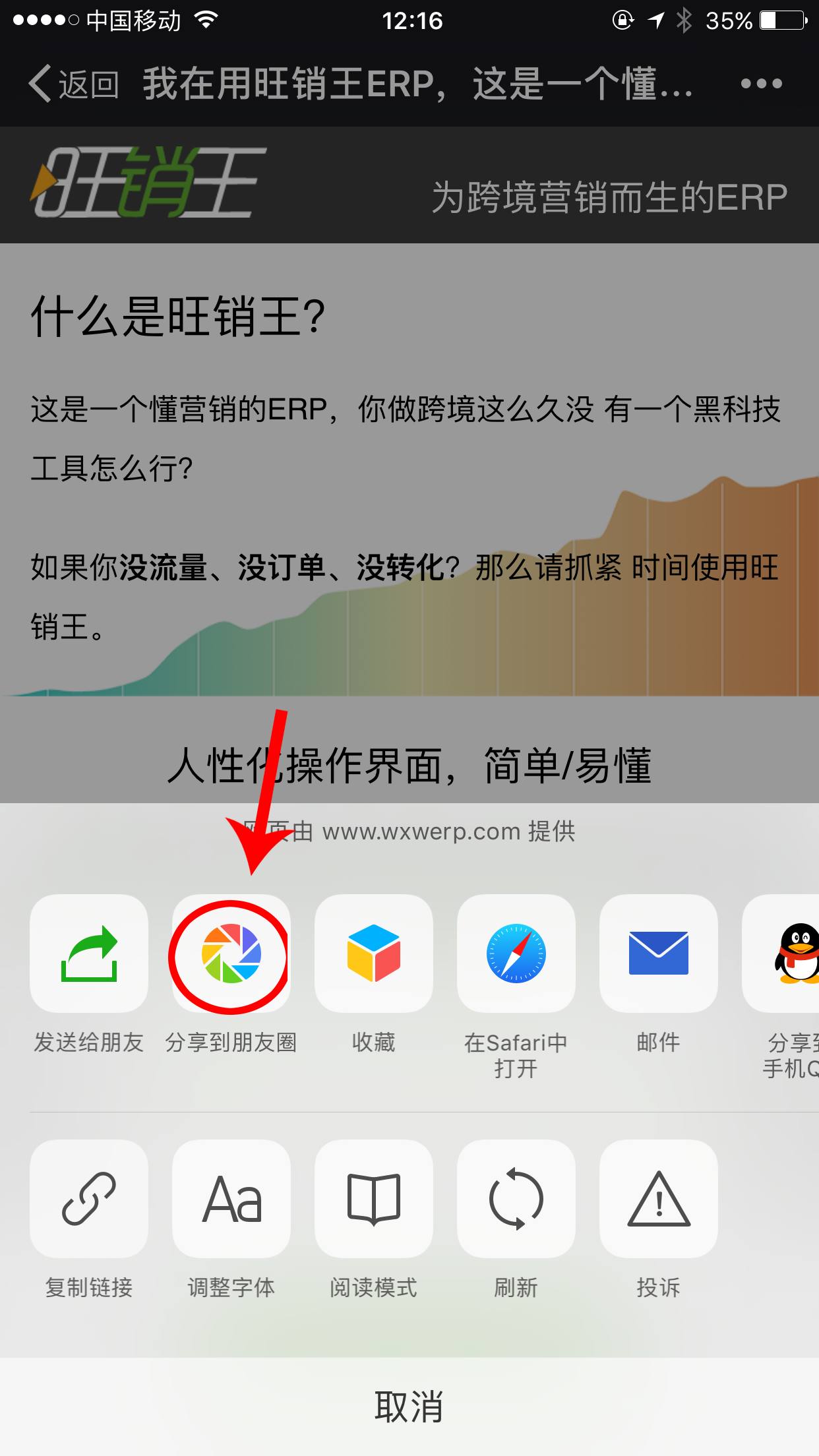Copy the link with 复制链接
Image resolution: width=819 pixels, height=1456 pixels.
click(x=89, y=1199)
